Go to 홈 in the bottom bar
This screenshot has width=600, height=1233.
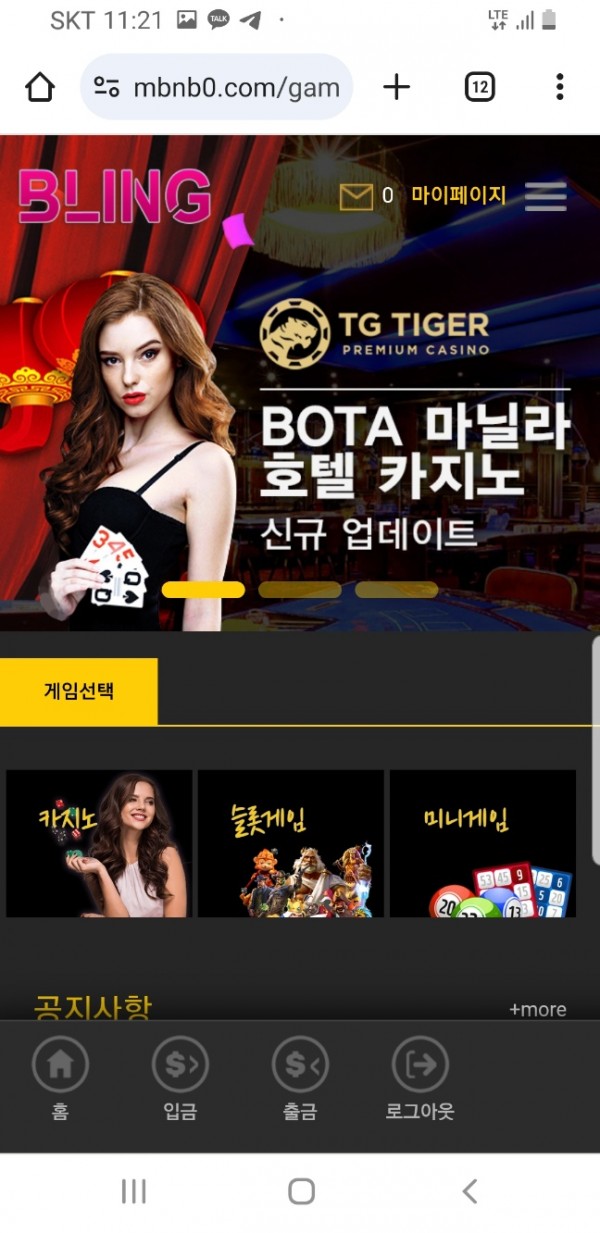coord(60,1078)
